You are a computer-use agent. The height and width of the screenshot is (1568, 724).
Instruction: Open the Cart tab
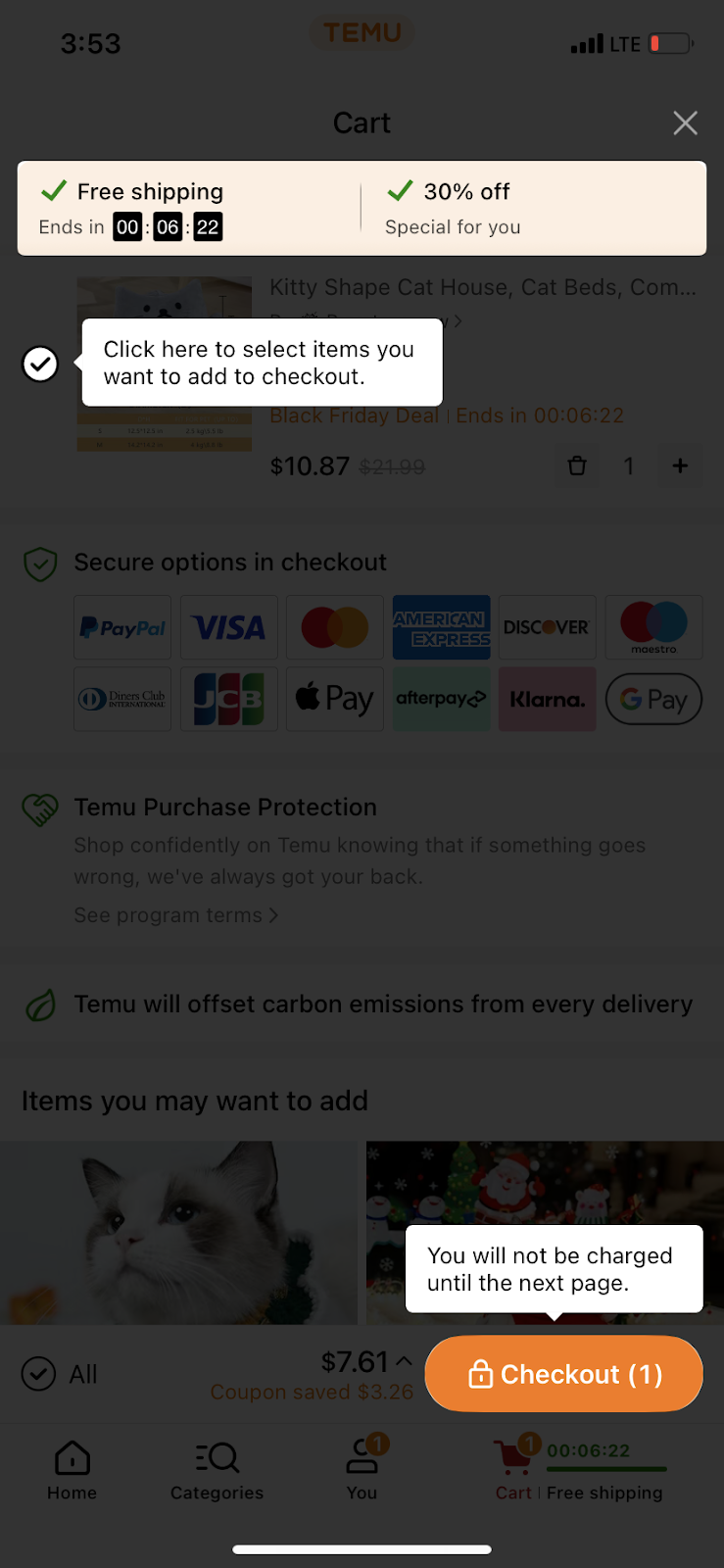pyautogui.click(x=513, y=1470)
